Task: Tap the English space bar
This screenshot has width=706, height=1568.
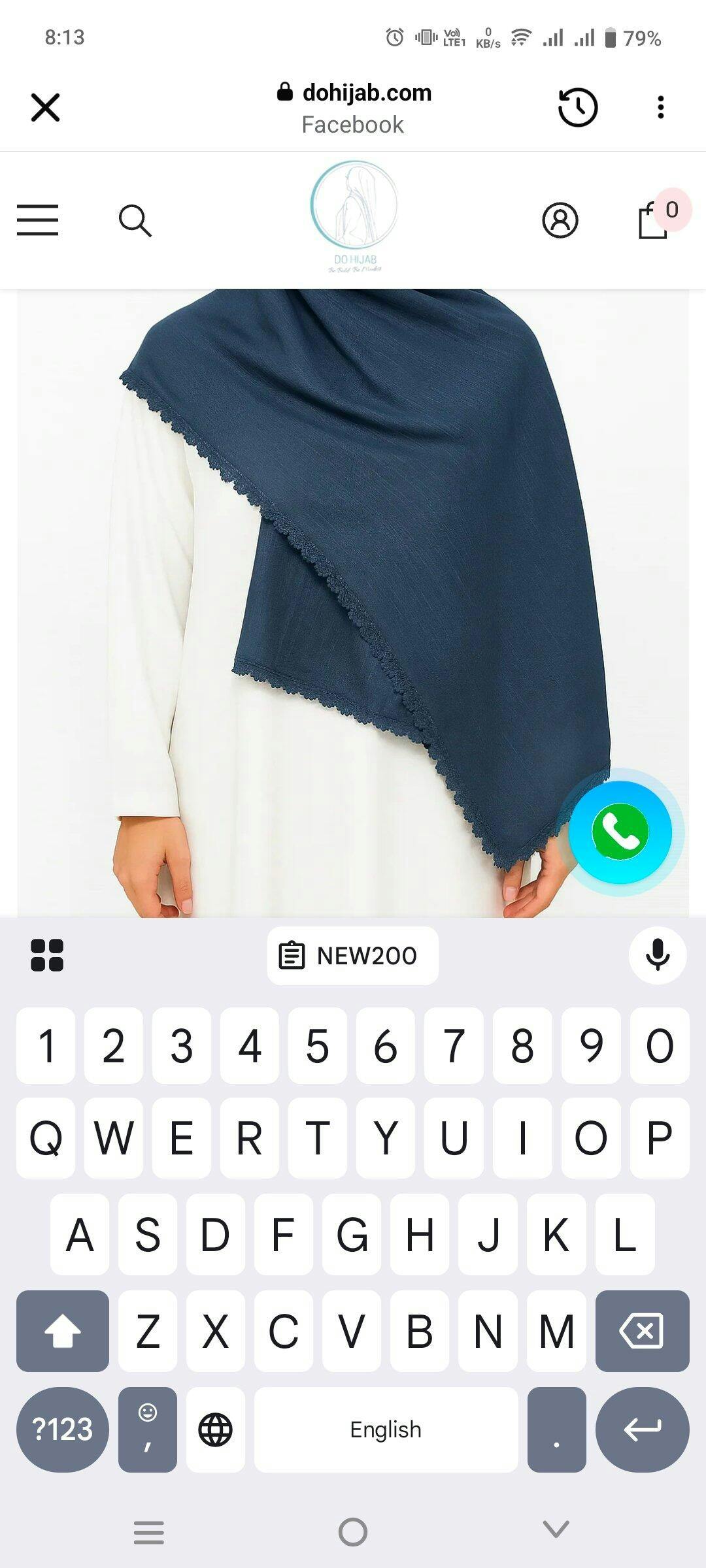Action: [386, 1430]
